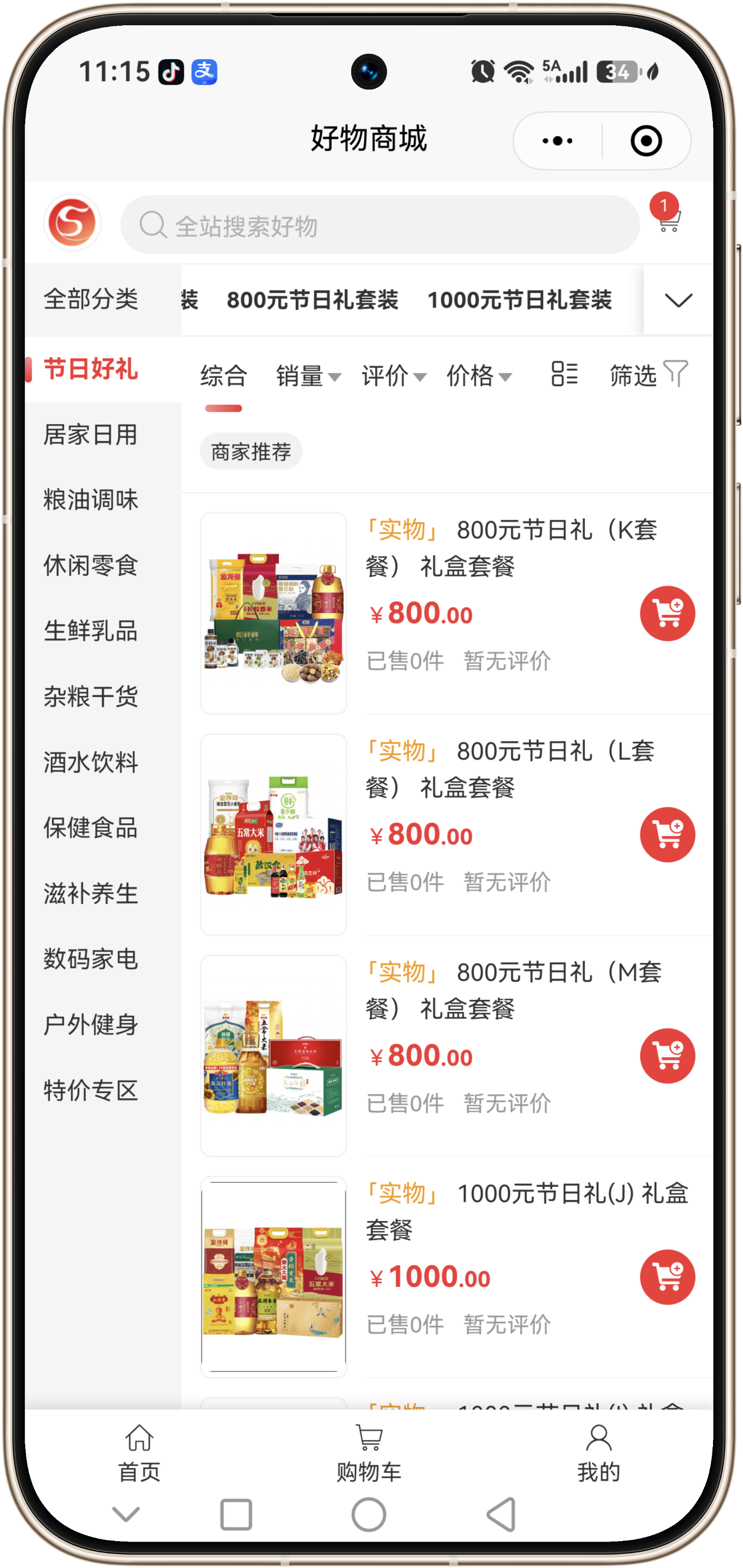This screenshot has height=1568, width=743.
Task: Choose the 酒水饮料 category
Action: coord(91,762)
